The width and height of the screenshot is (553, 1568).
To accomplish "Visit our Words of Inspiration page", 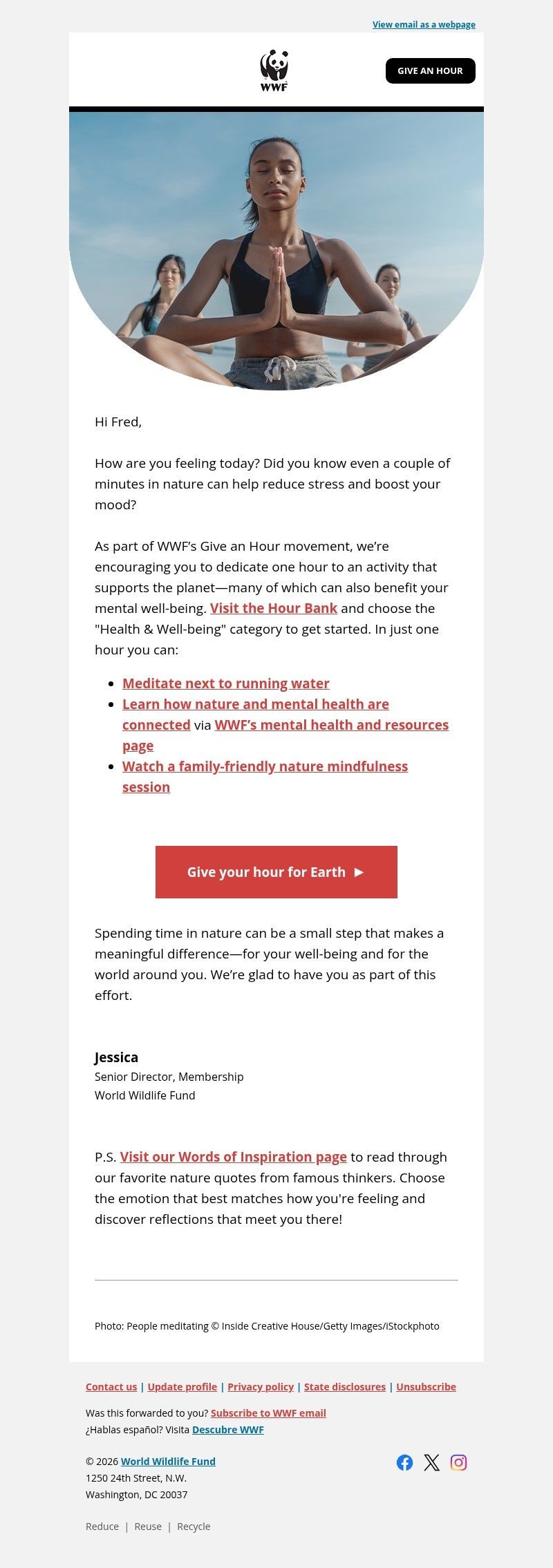I will click(233, 1157).
